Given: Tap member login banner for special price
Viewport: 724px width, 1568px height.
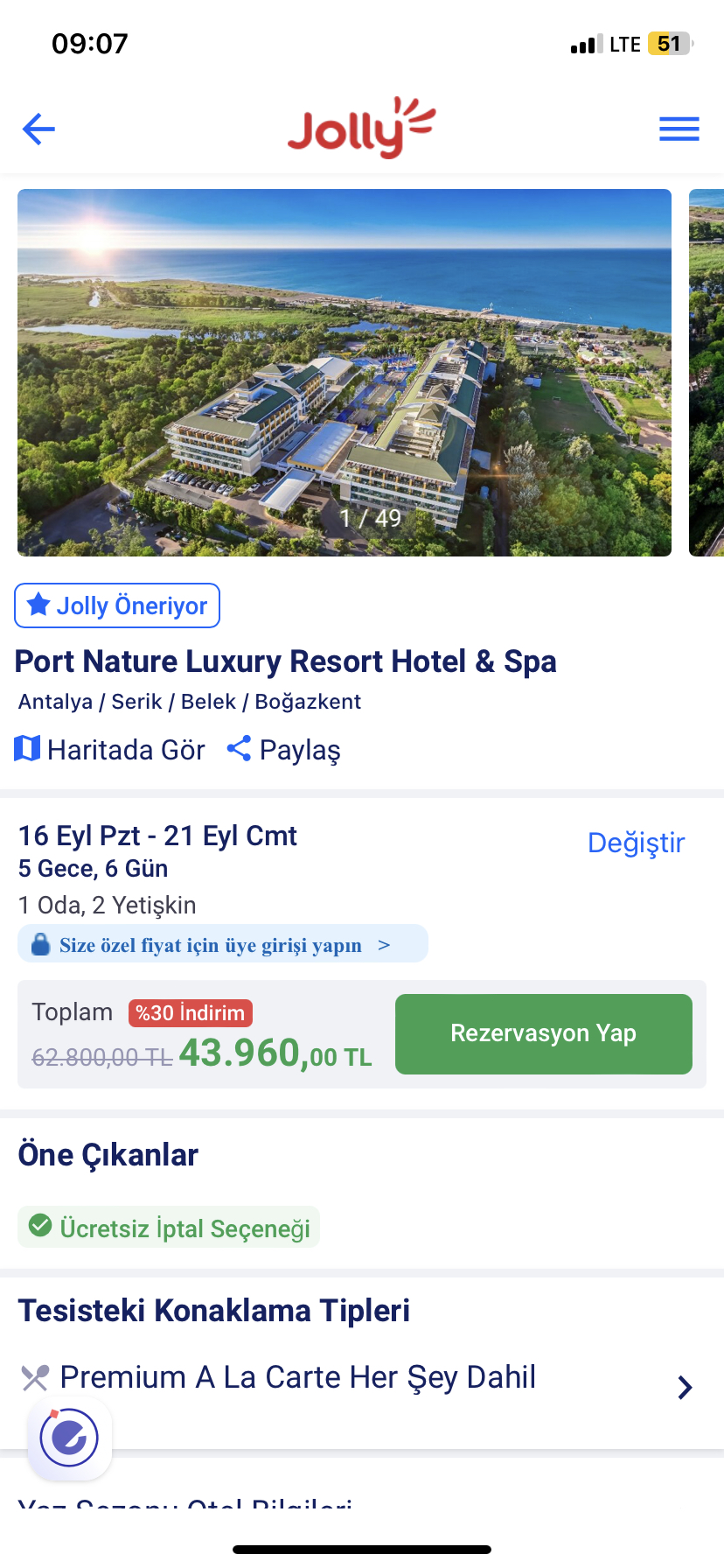Looking at the screenshot, I should pyautogui.click(x=223, y=944).
